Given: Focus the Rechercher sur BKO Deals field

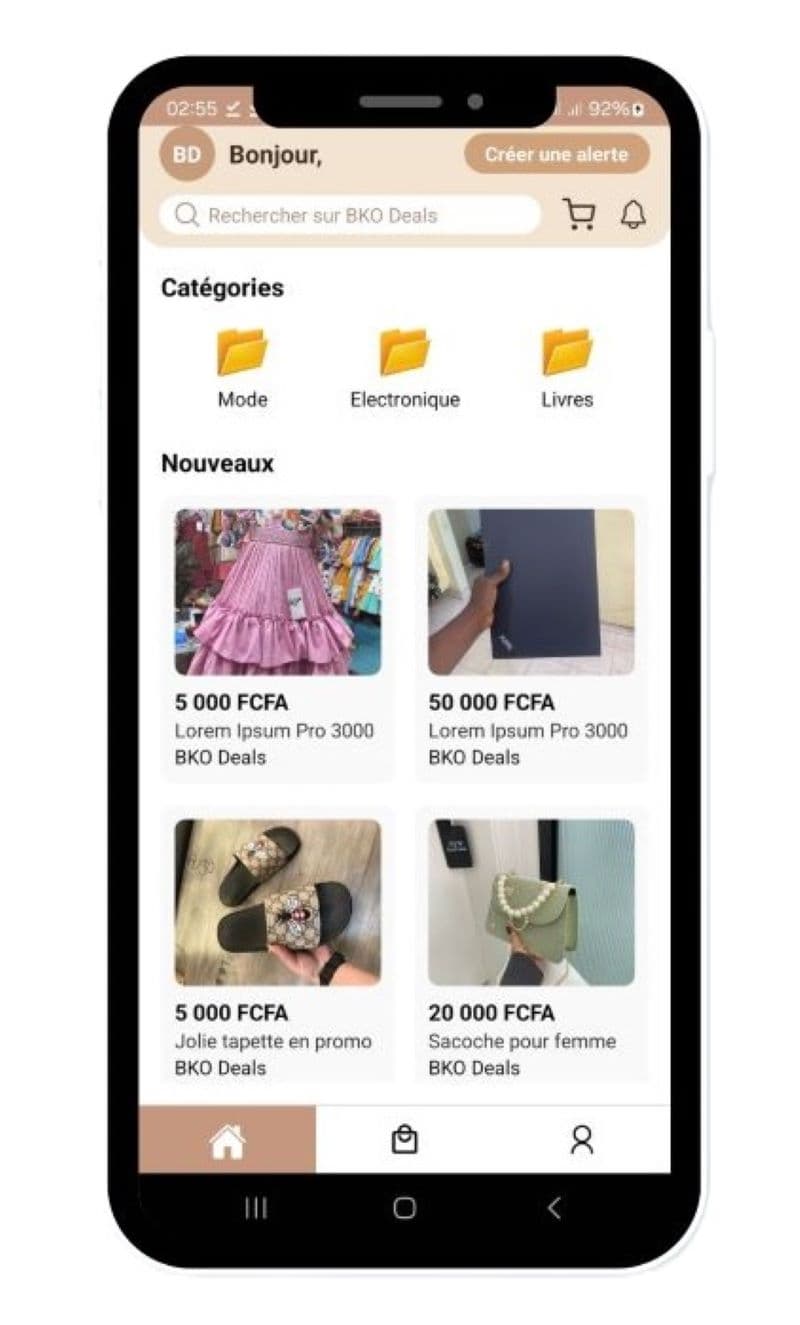Looking at the screenshot, I should click(x=350, y=215).
